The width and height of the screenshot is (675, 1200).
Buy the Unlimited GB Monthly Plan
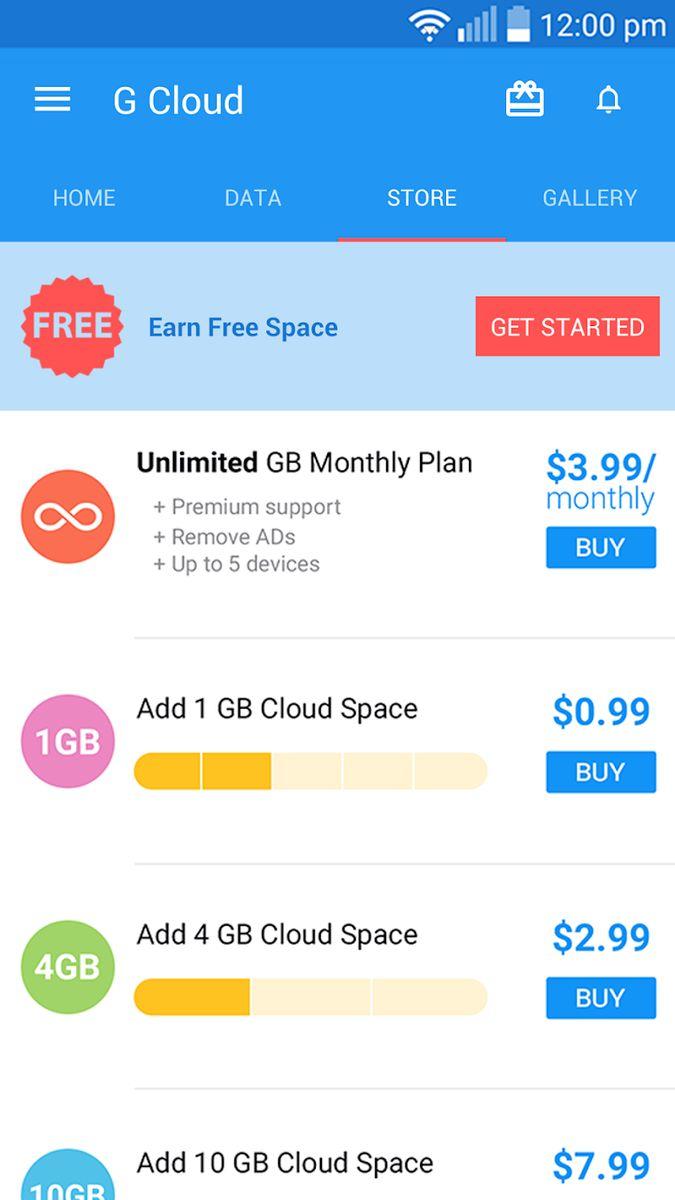point(600,548)
